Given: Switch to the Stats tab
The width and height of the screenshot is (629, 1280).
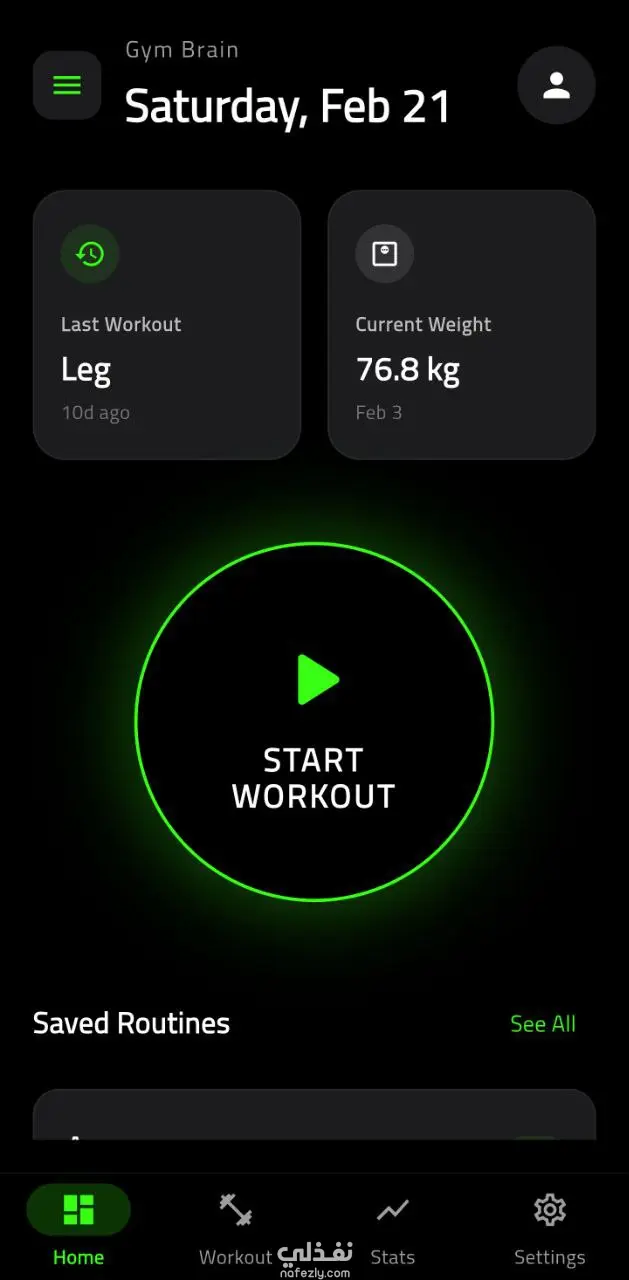Looking at the screenshot, I should point(392,1227).
